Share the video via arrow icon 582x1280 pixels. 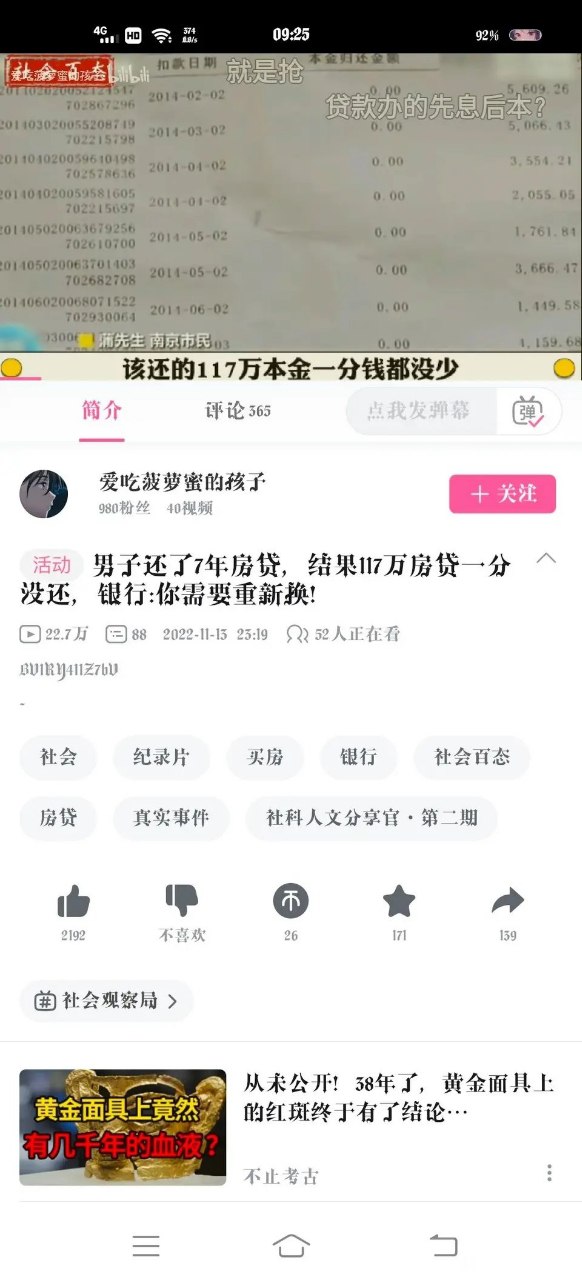508,902
